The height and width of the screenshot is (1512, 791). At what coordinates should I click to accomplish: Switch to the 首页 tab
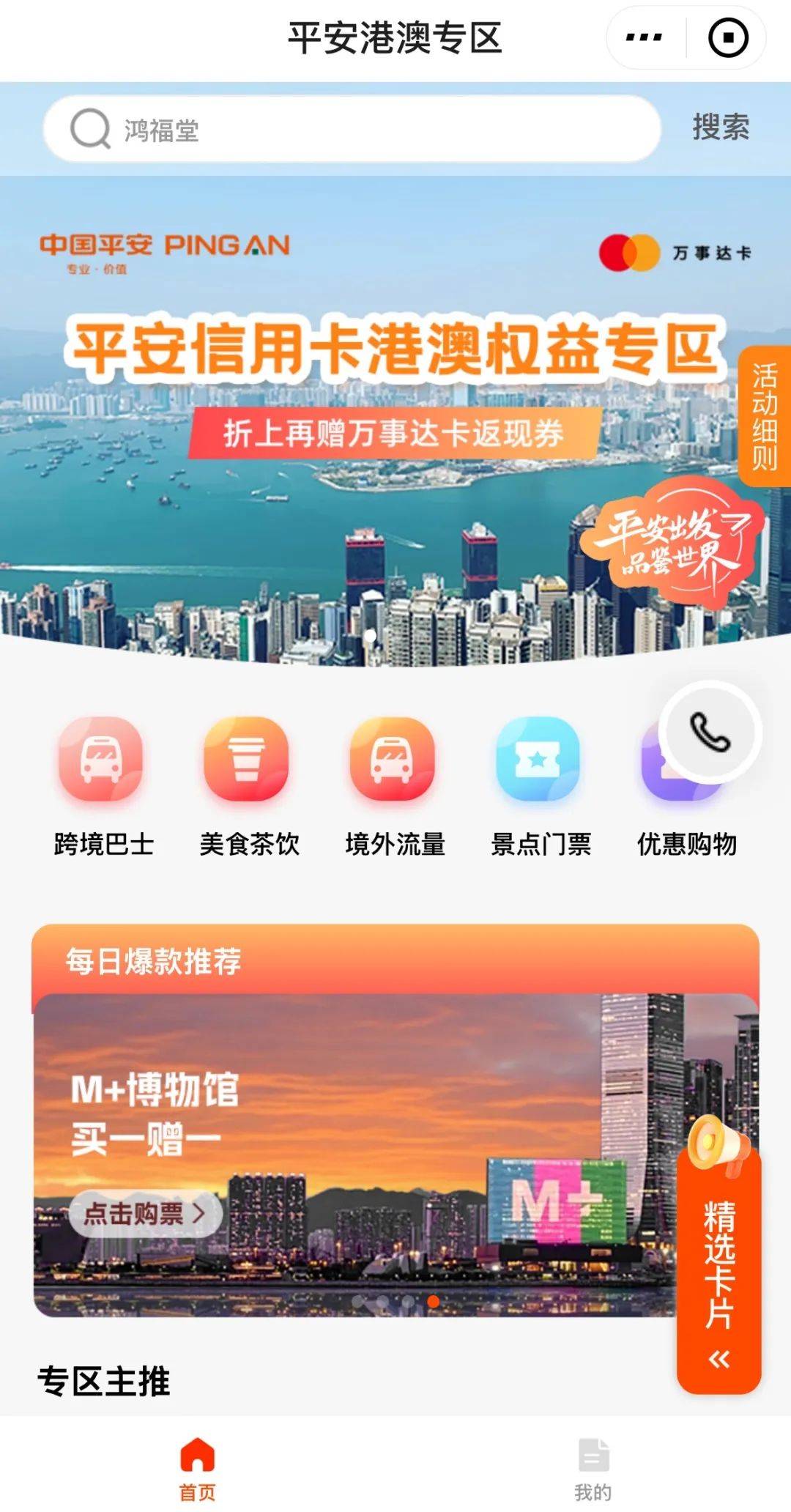[197, 1468]
